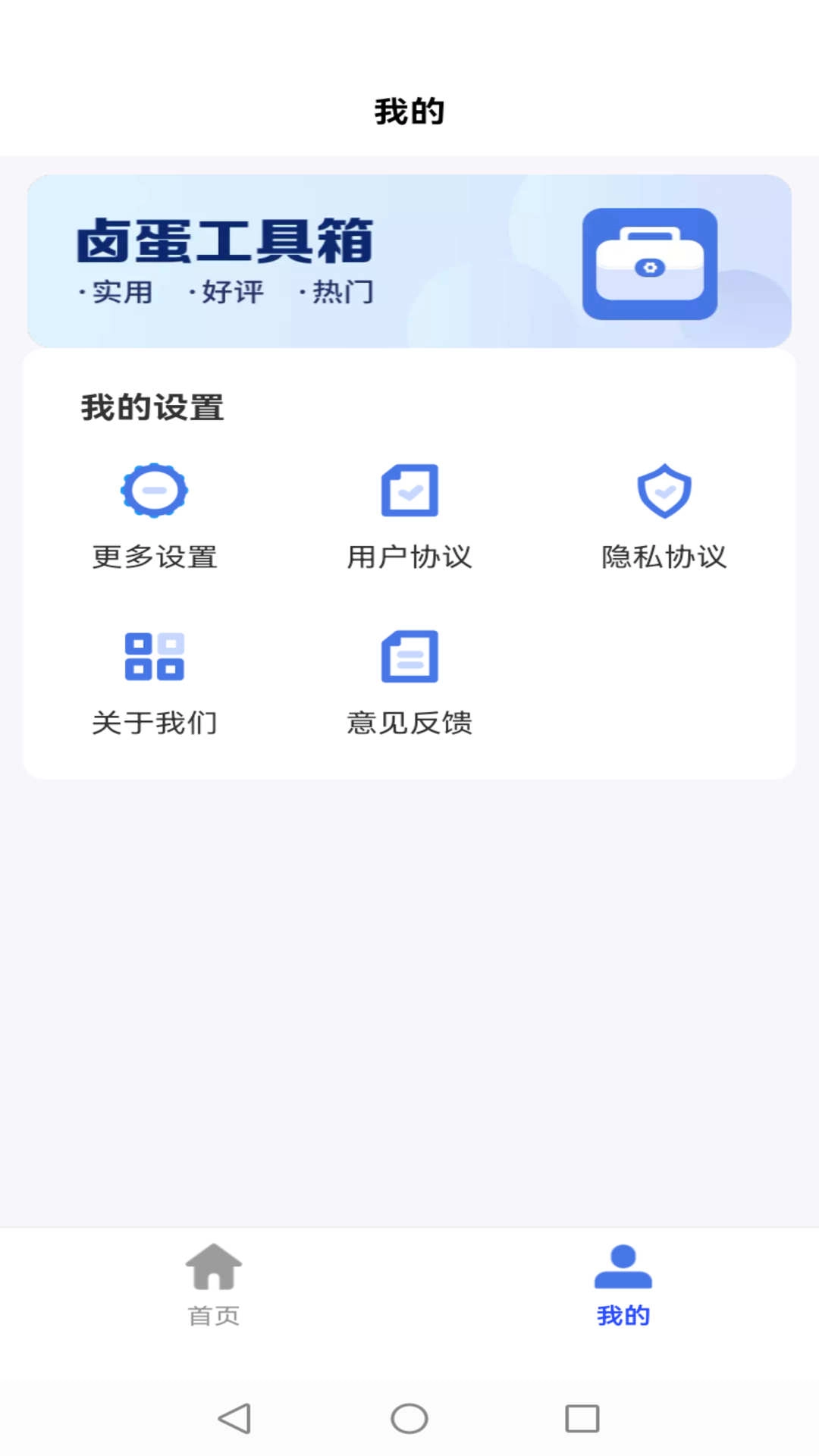This screenshot has width=819, height=1456.
Task: Open 更多设置 via the badge icon
Action: [x=154, y=490]
